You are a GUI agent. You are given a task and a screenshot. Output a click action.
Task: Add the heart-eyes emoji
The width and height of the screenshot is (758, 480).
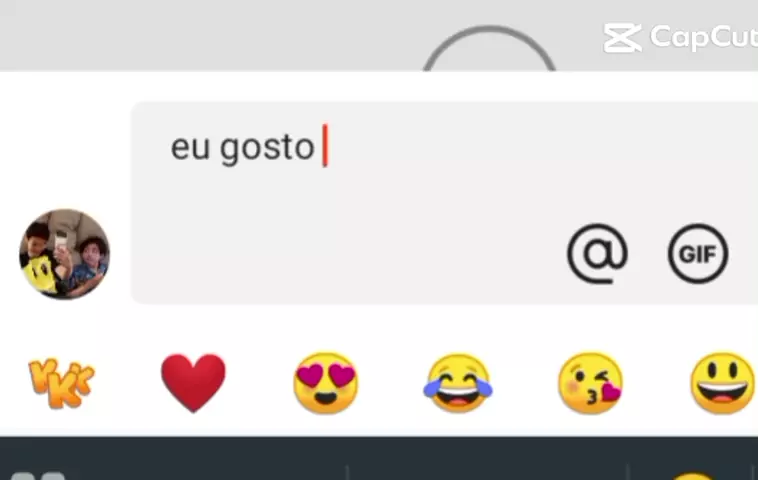326,383
